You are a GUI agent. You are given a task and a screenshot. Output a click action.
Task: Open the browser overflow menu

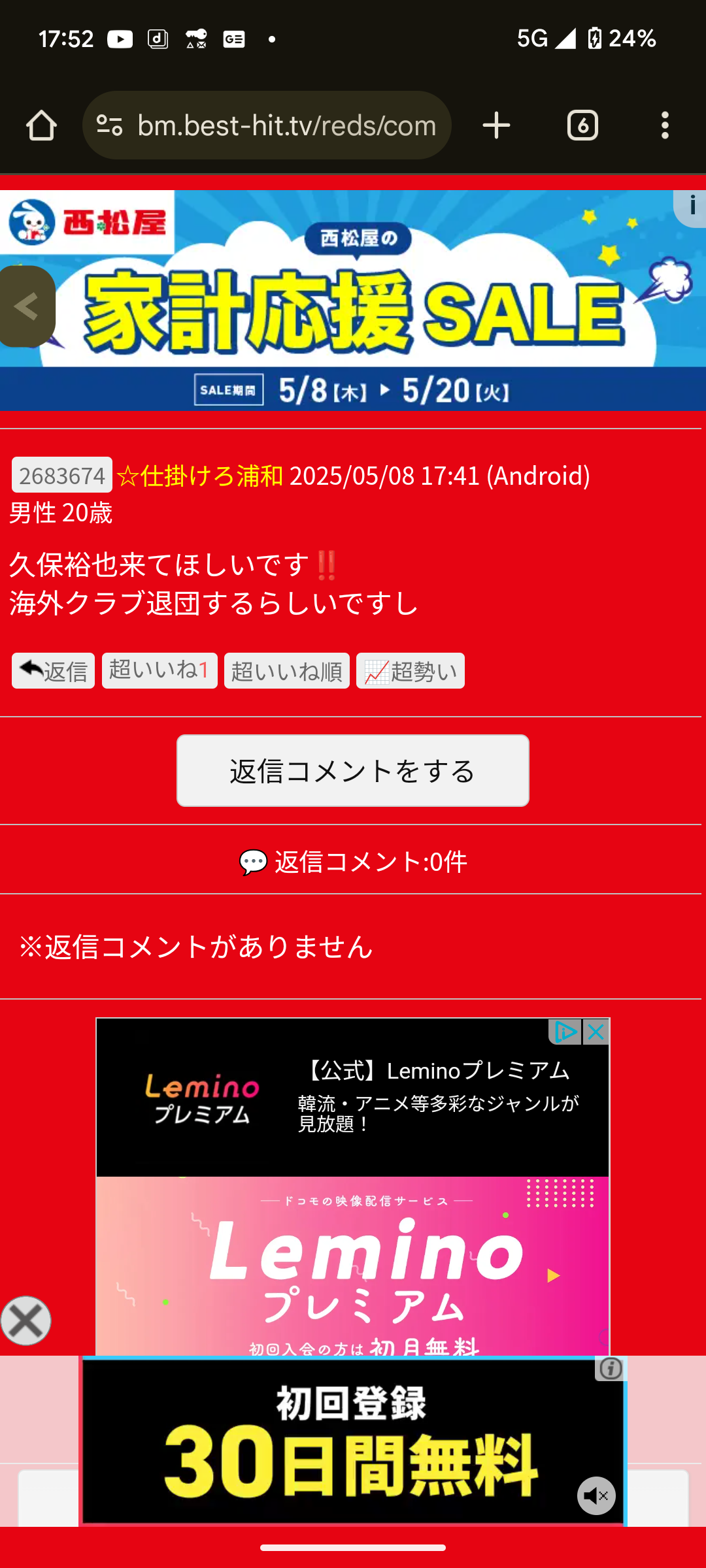point(665,125)
